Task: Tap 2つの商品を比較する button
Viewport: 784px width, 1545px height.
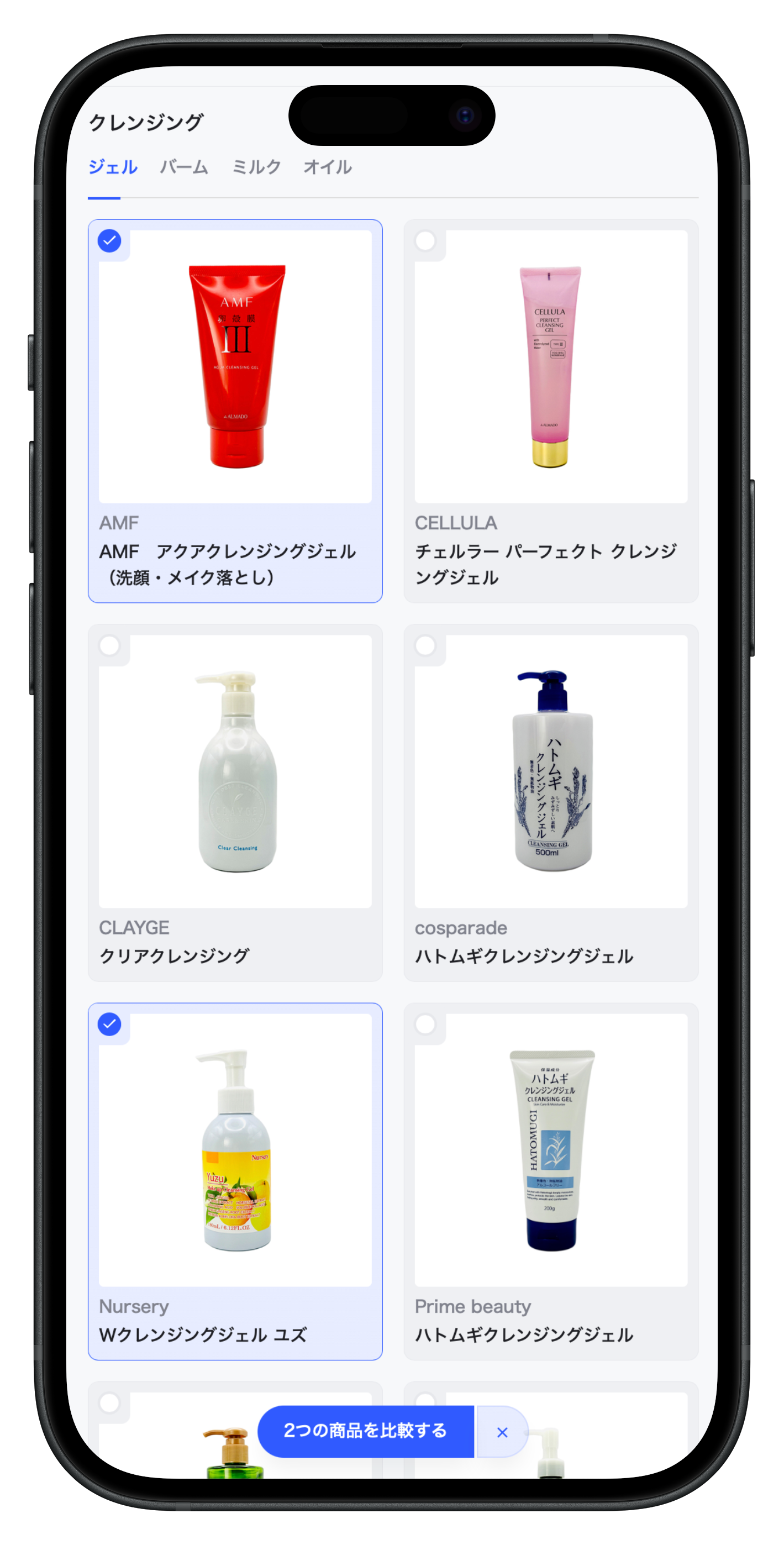Action: (x=365, y=1431)
